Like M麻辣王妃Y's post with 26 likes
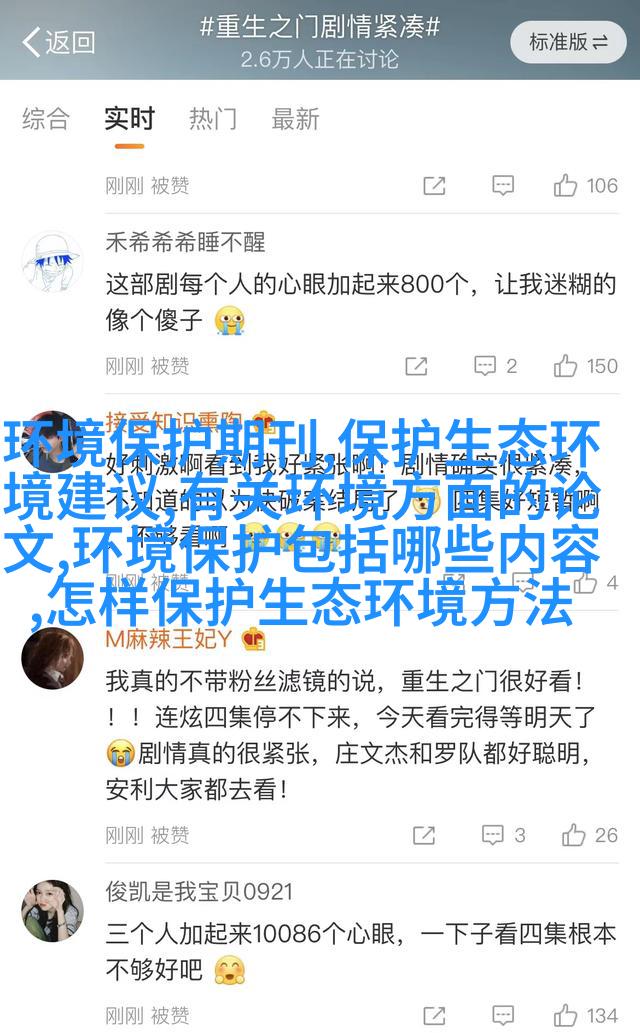The height and width of the screenshot is (1033, 640). tap(589, 835)
